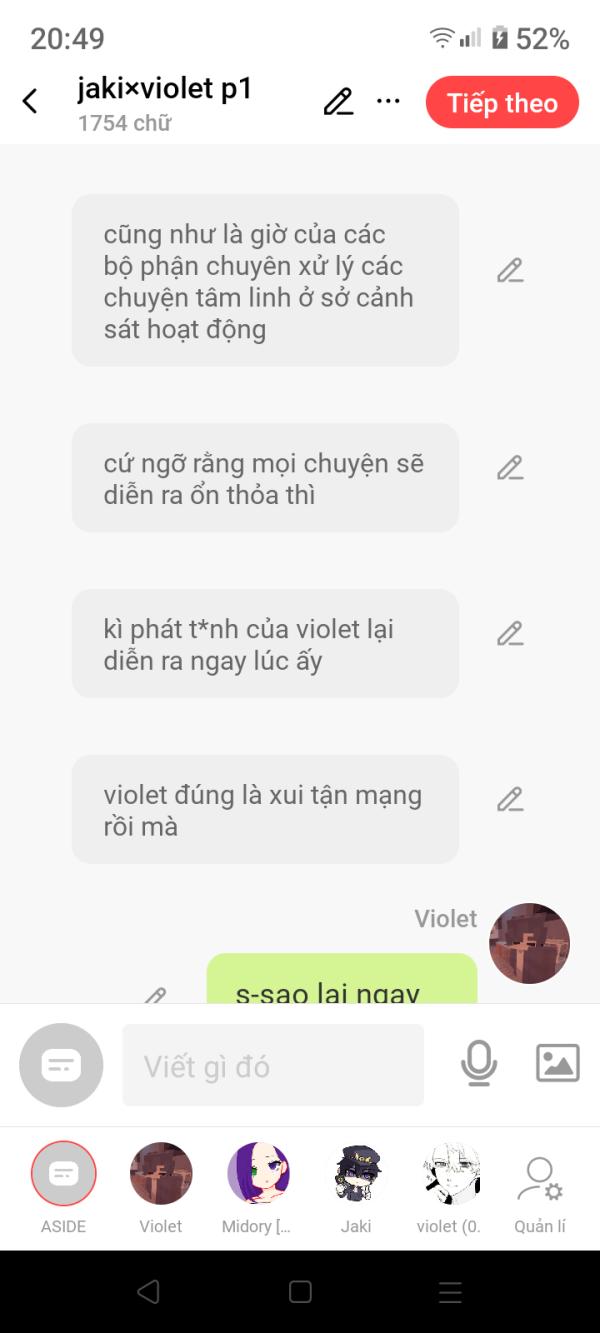The width and height of the screenshot is (600, 1333).
Task: Tap the system home button
Action: click(x=300, y=1292)
